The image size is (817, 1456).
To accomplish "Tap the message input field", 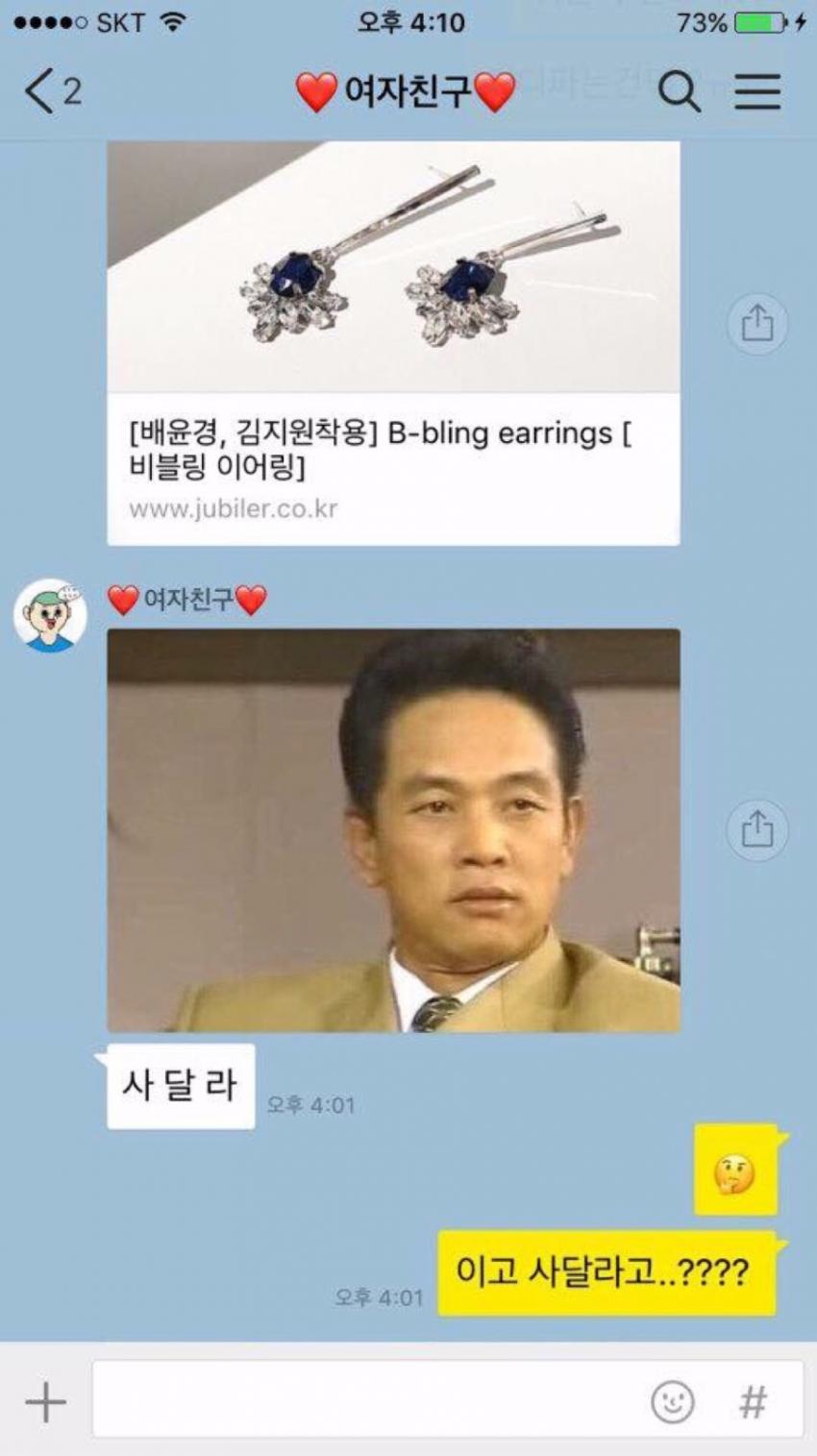I will tap(365, 1401).
